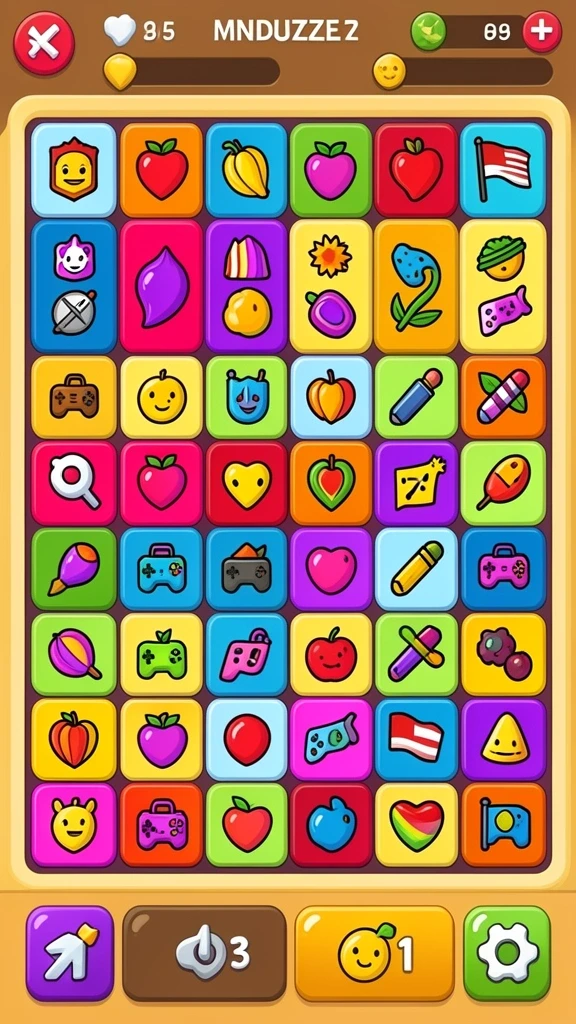This screenshot has height=1024, width=576.
Task: Tap the yellow heart face tile on red
Action: [246, 483]
